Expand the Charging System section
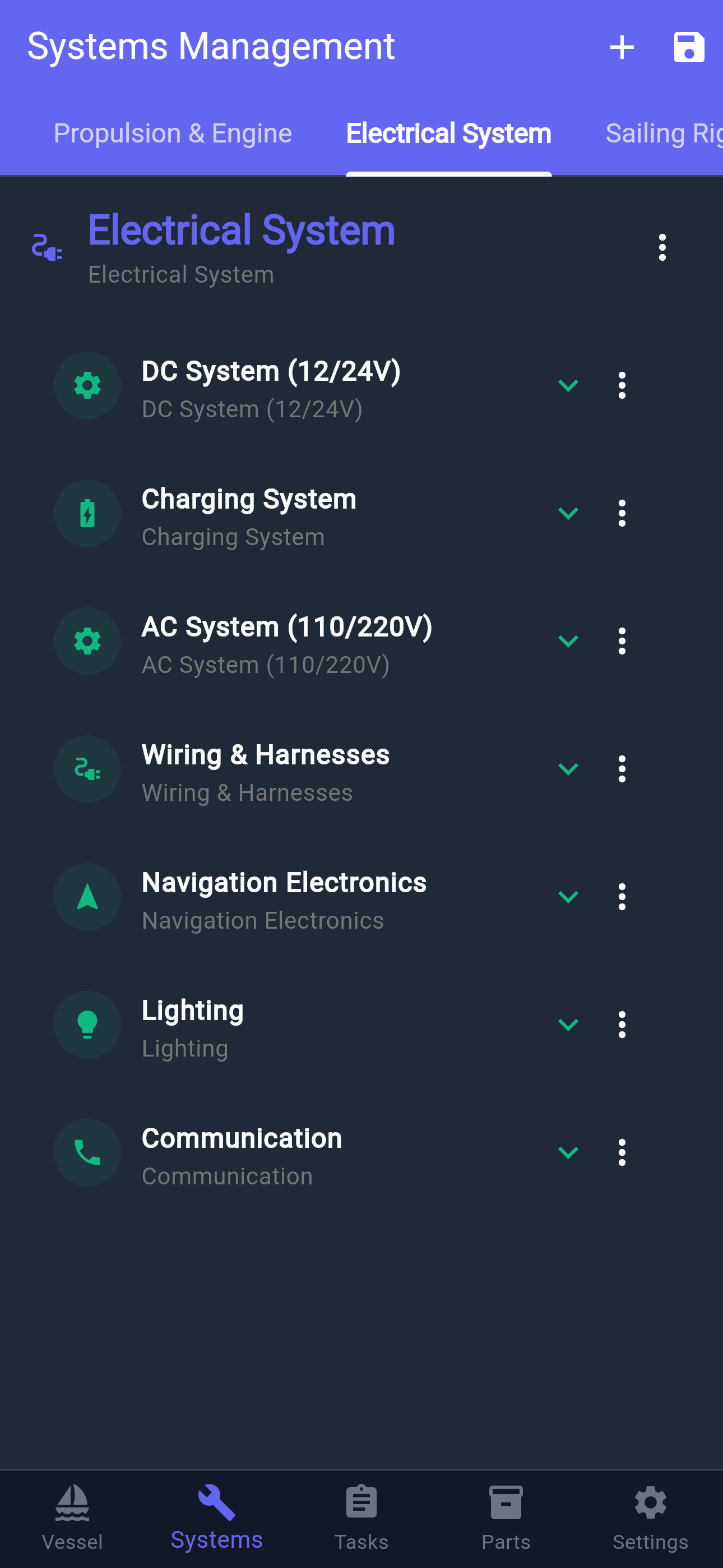The width and height of the screenshot is (723, 1568). point(568,513)
